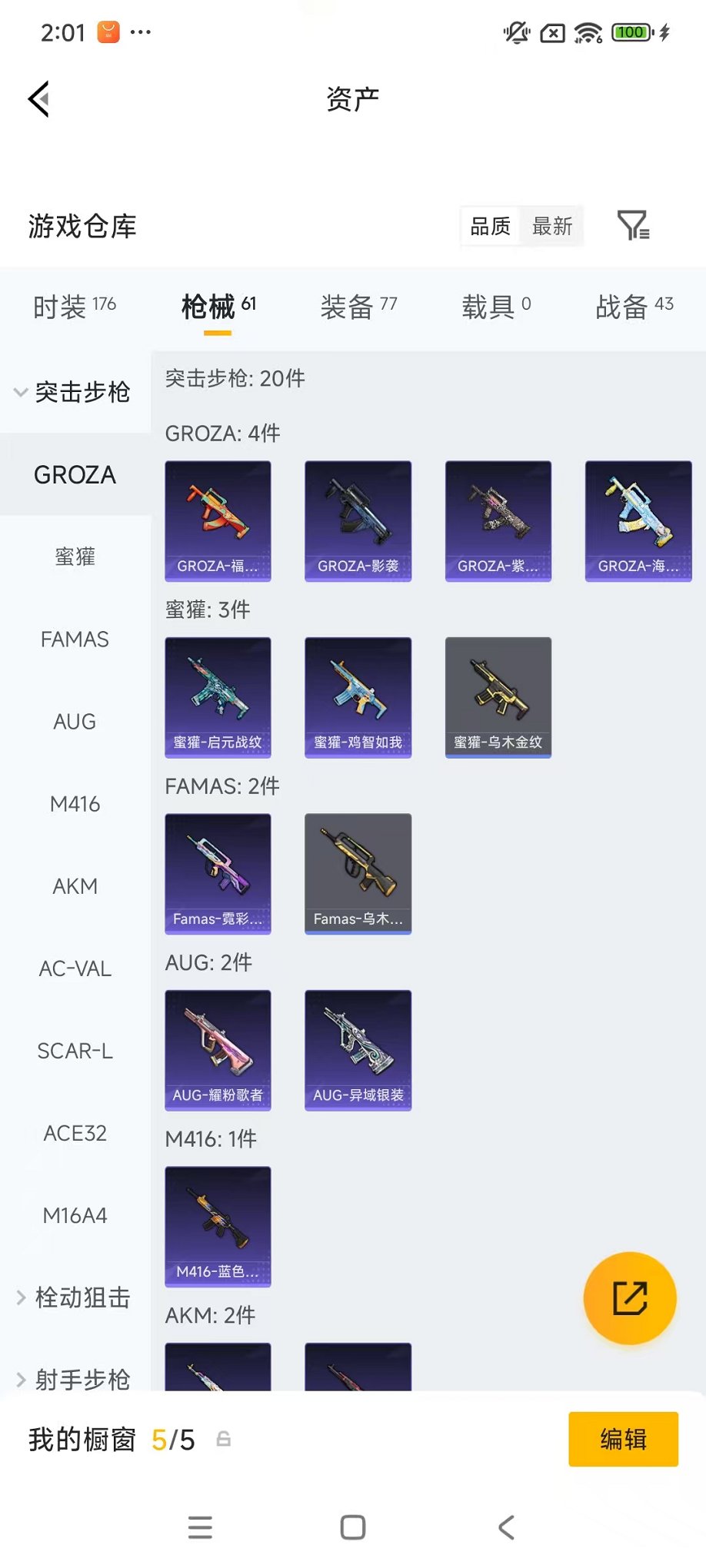View the 蜜獾-乌木金纹 skin
Image resolution: width=706 pixels, height=1568 pixels.
(x=498, y=696)
